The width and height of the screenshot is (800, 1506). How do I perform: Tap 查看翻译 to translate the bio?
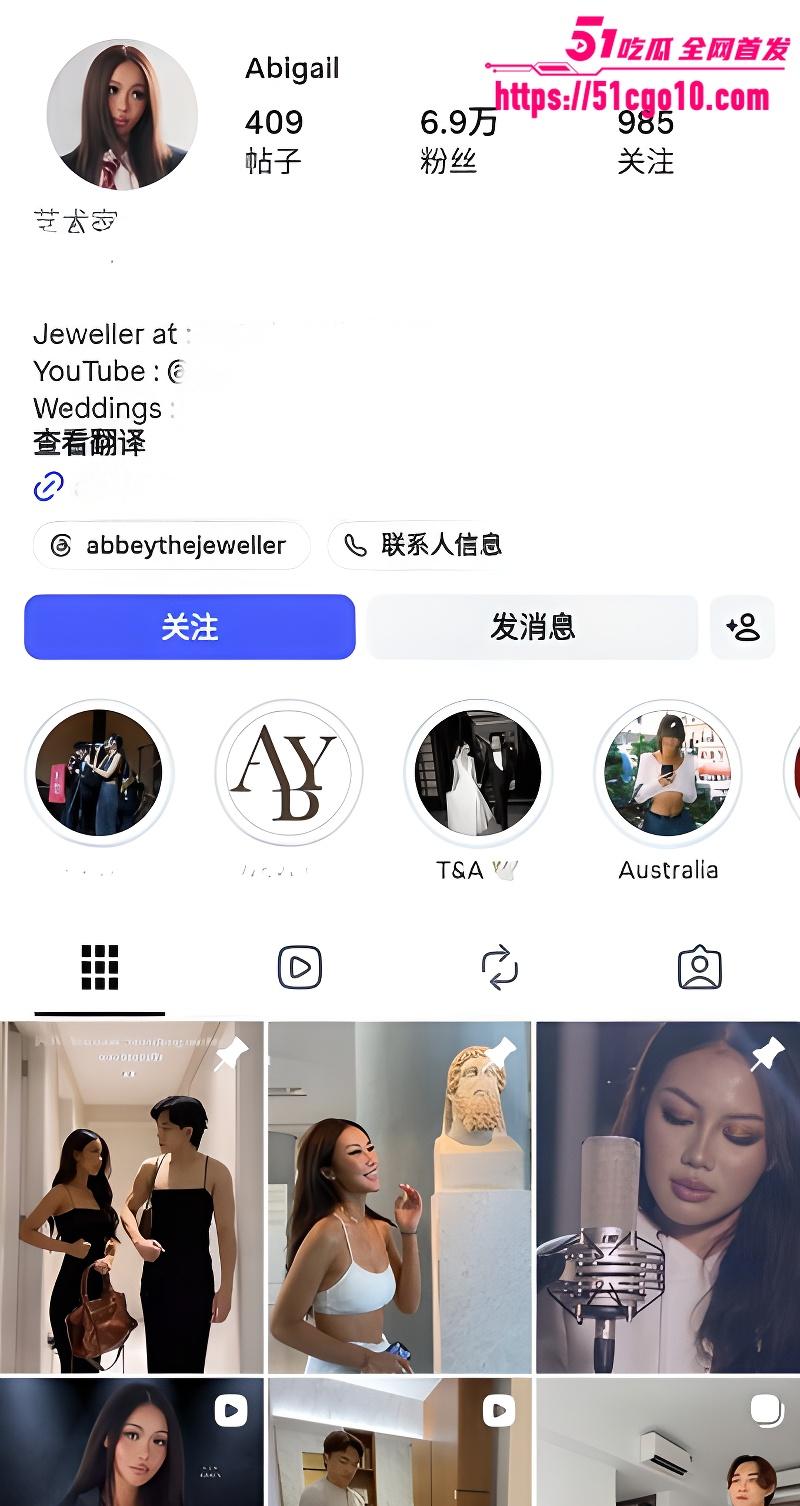(90, 443)
